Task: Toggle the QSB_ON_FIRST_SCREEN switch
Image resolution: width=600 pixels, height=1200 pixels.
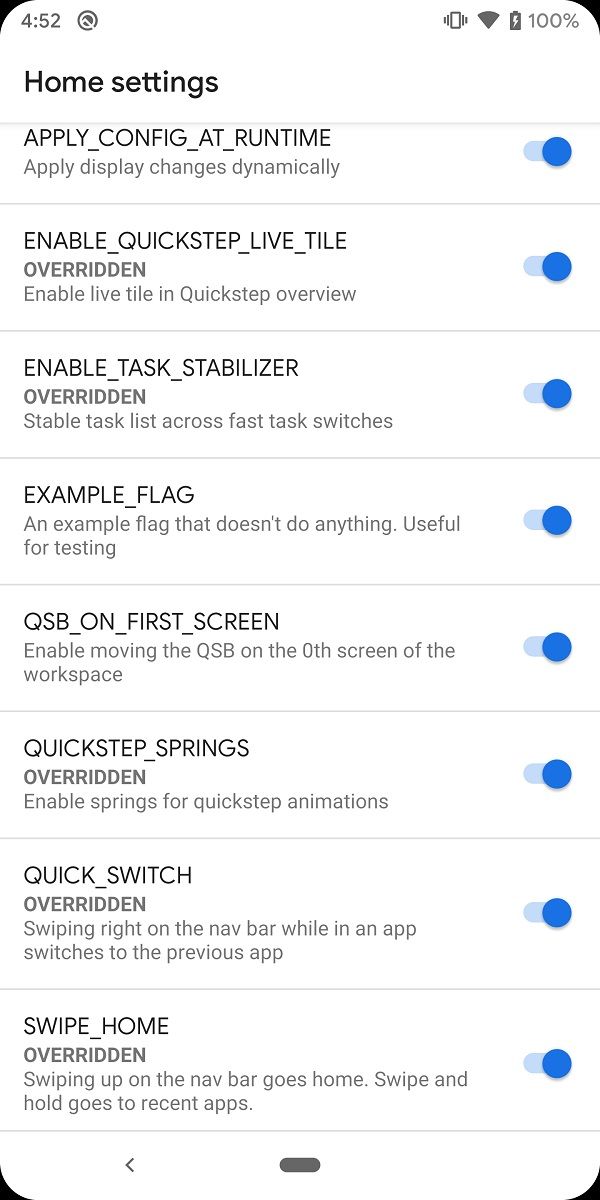Action: click(547, 647)
